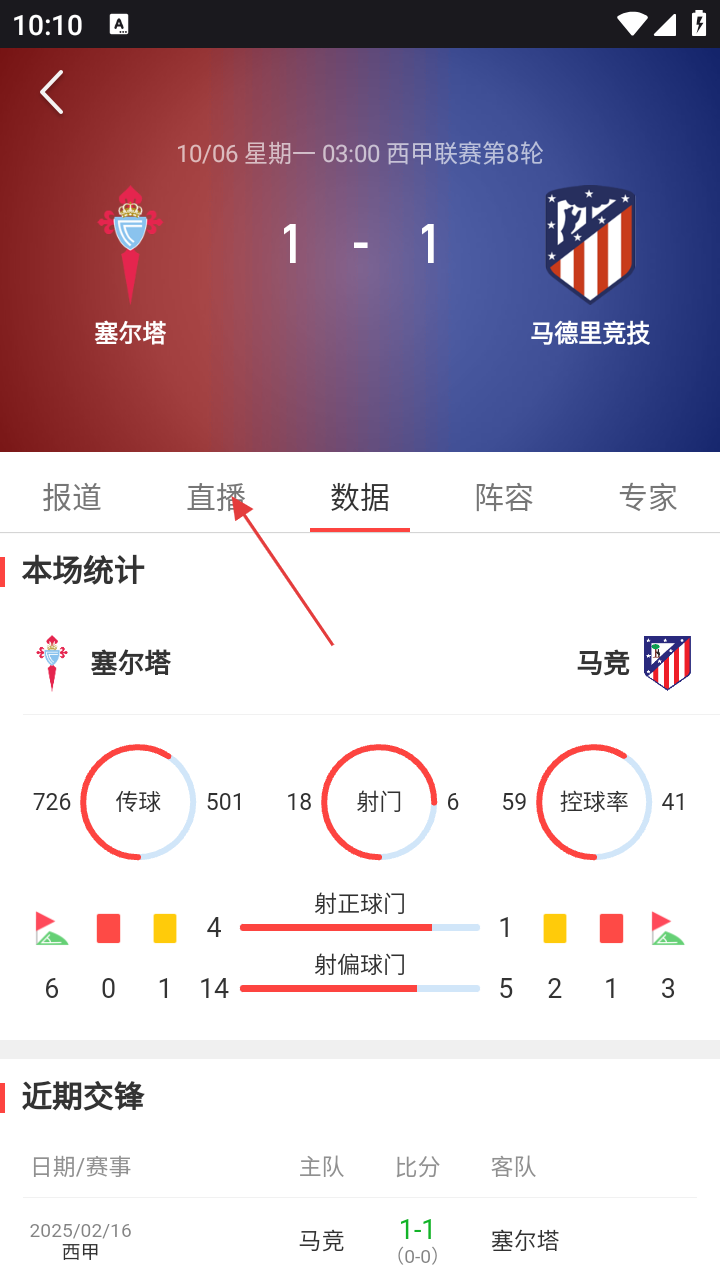Open the 2025/02/16 马竞 vs 塞尔塔 match row
The width and height of the screenshot is (720, 1280).
click(x=360, y=1240)
